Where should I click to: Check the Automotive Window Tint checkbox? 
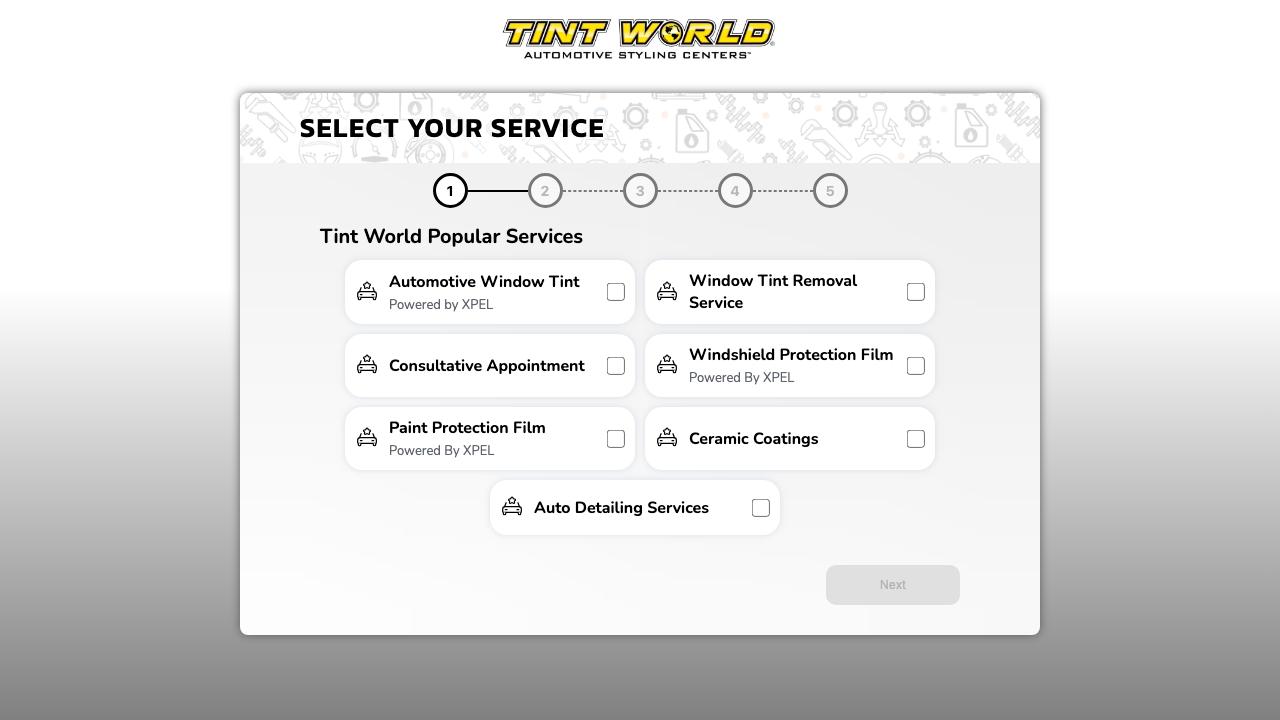tap(616, 292)
